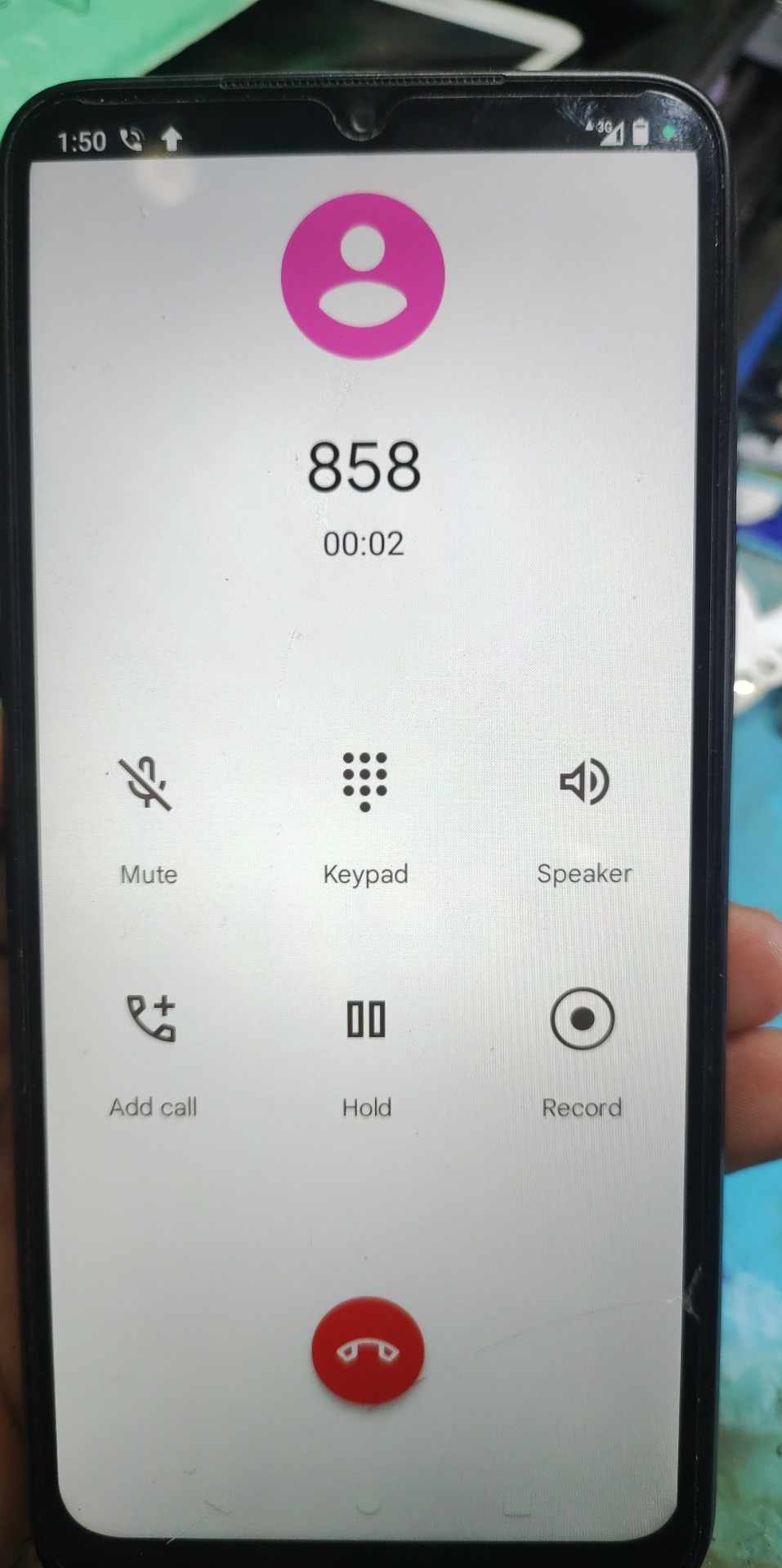This screenshot has height=1568, width=782.
Task: Turn on the speaker
Action: [x=583, y=782]
